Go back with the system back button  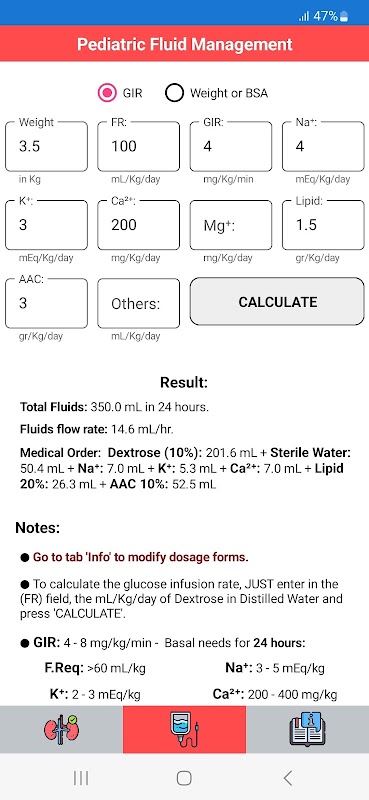pyautogui.click(x=288, y=778)
